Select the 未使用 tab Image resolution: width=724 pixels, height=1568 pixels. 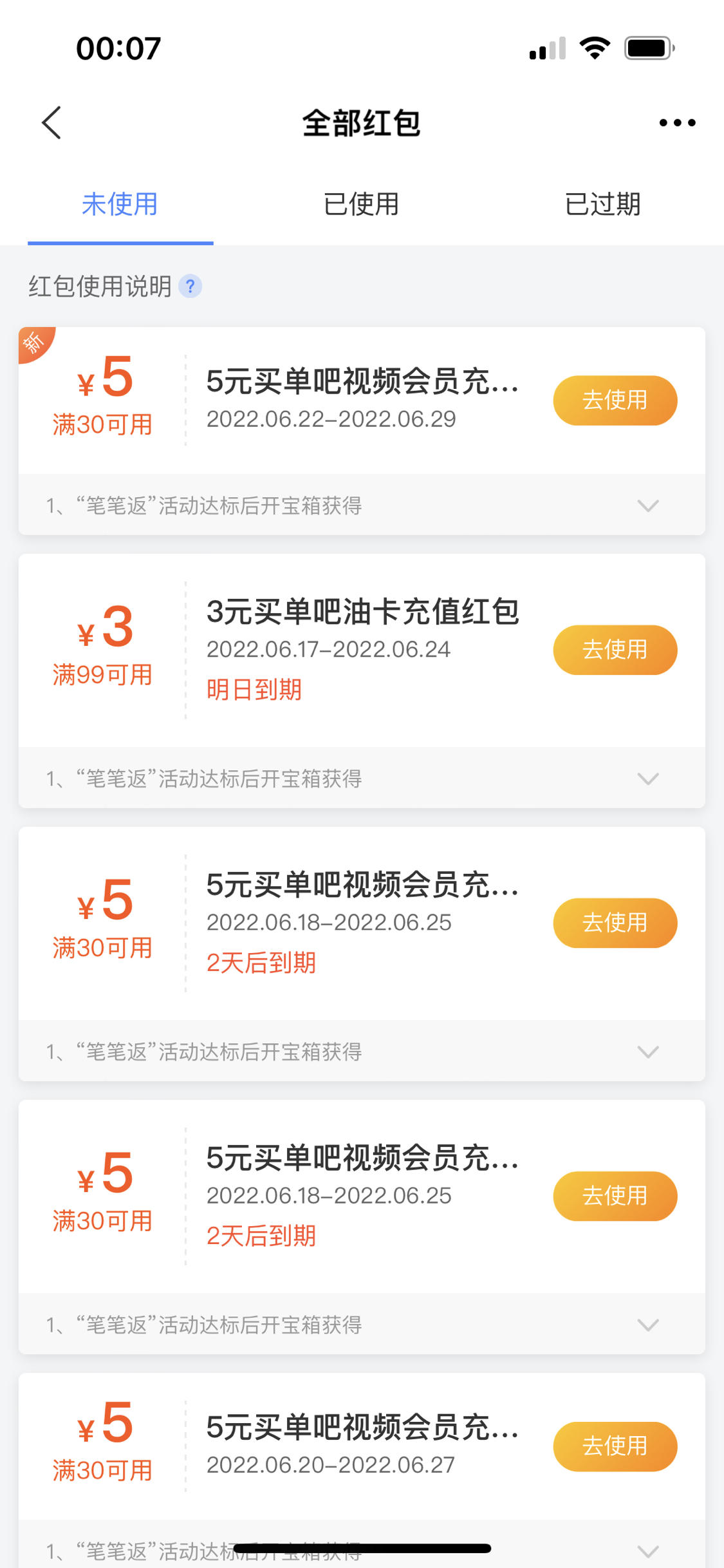pos(120,204)
